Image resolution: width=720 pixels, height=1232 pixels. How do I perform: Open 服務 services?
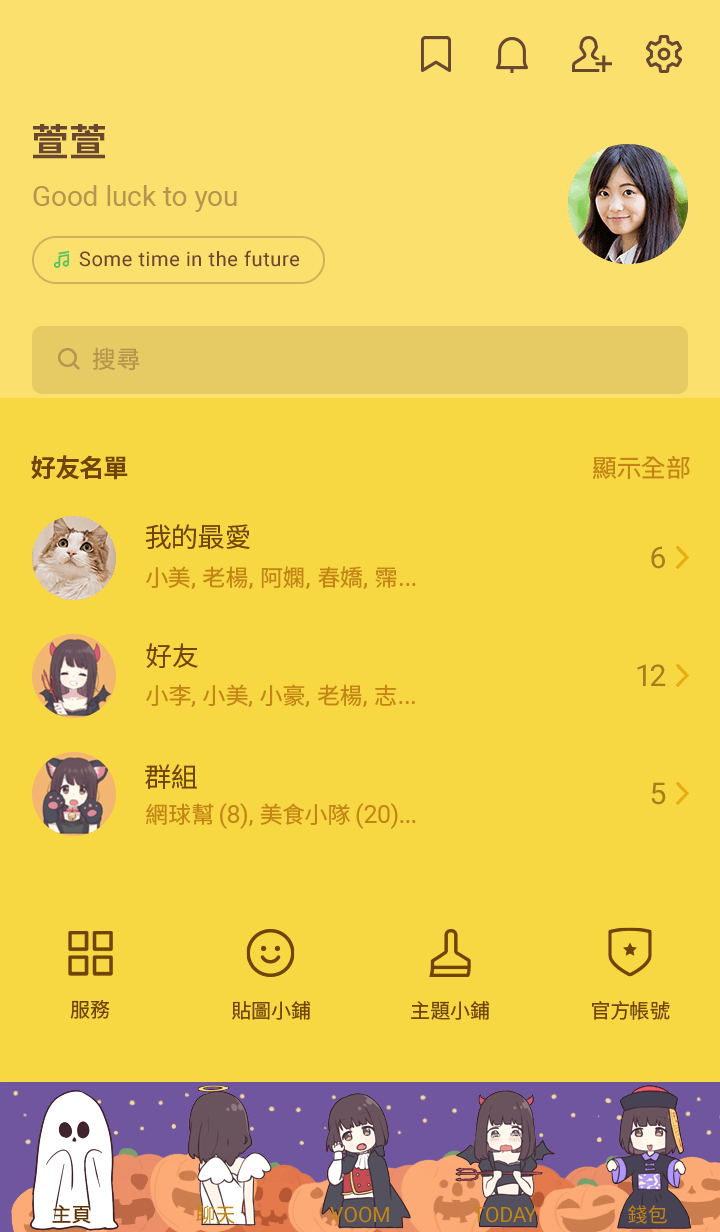[x=90, y=973]
